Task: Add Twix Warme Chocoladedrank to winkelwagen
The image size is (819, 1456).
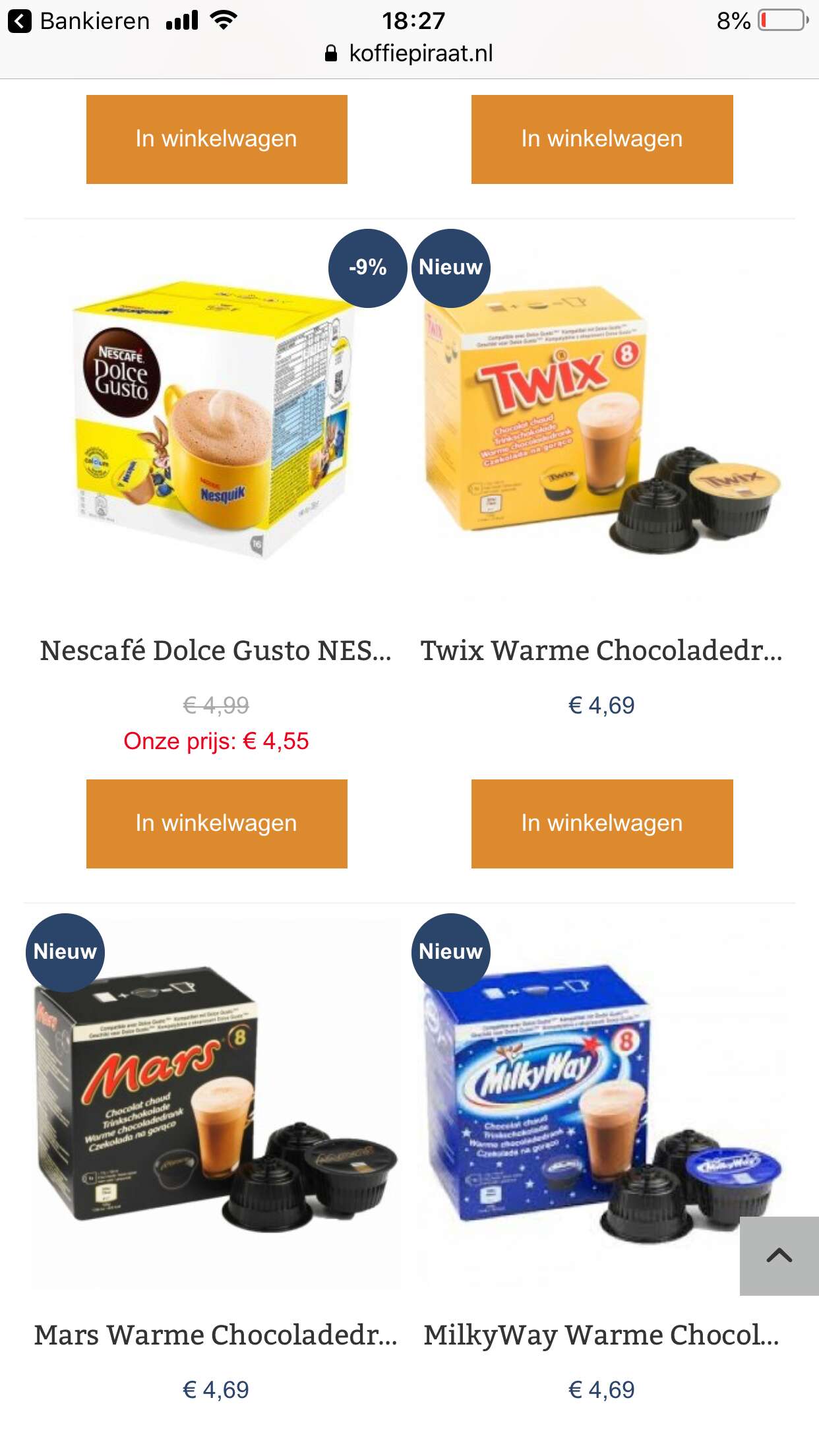Action: tap(602, 824)
